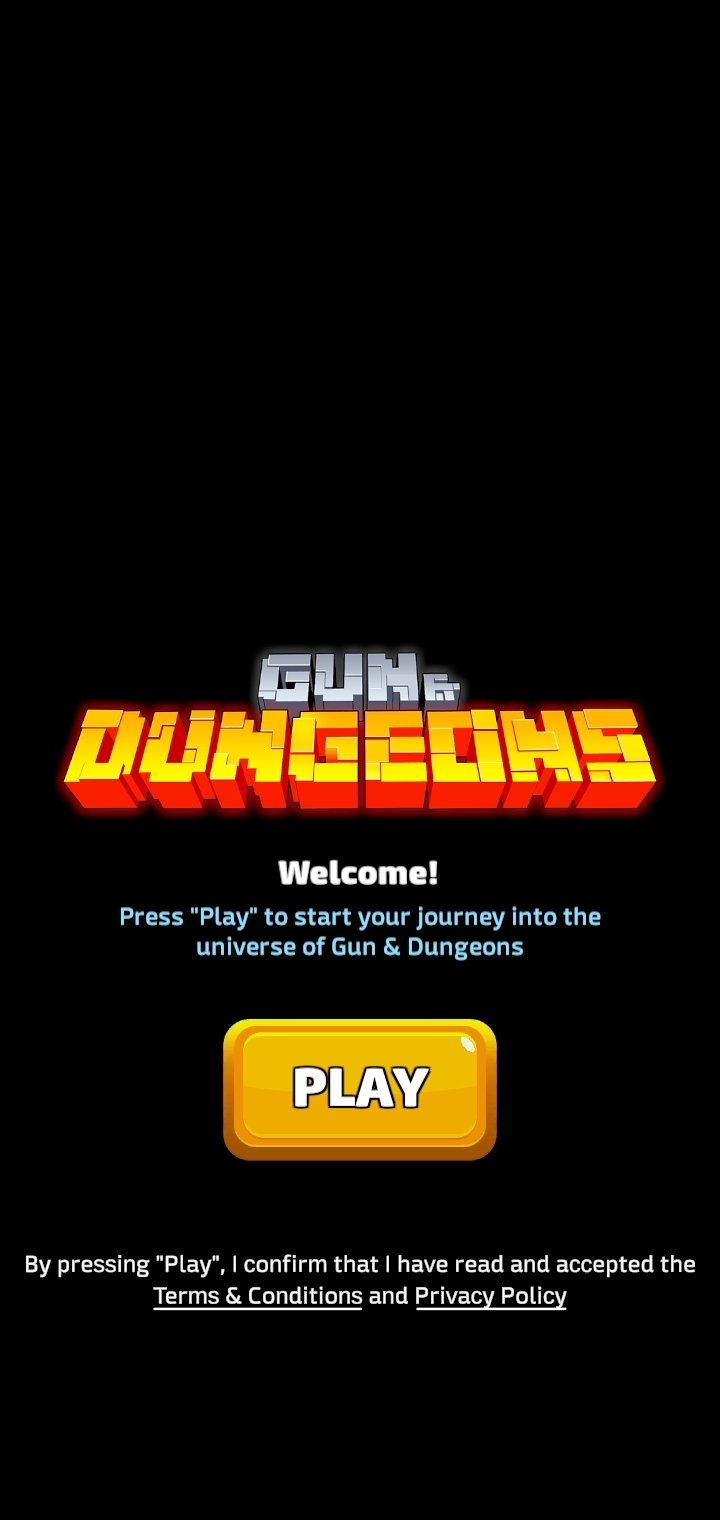Open the Privacy Policy link
Image resolution: width=720 pixels, height=1520 pixels.
point(491,1296)
